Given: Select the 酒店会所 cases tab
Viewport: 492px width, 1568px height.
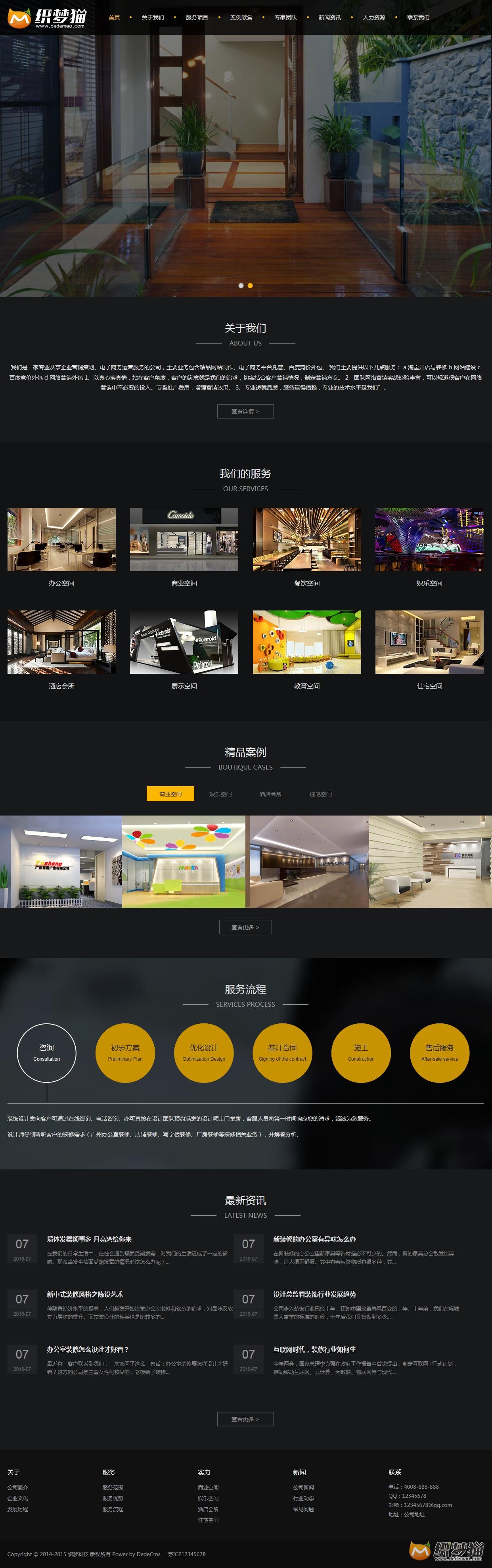Looking at the screenshot, I should coord(270,794).
